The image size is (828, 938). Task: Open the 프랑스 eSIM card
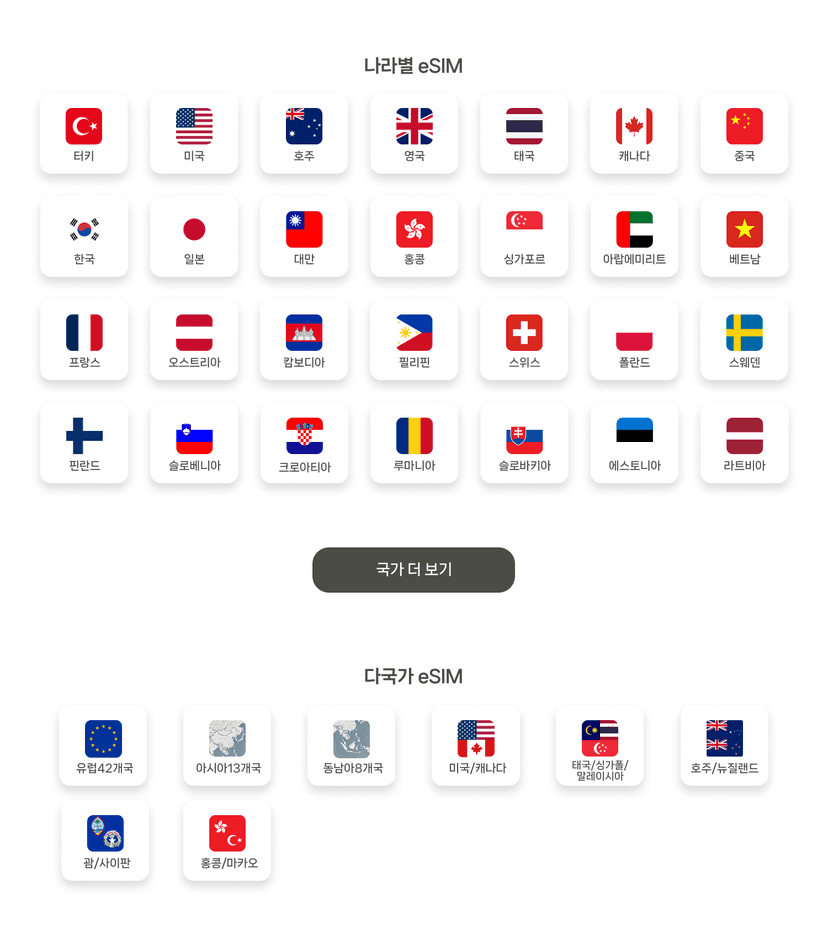84,340
